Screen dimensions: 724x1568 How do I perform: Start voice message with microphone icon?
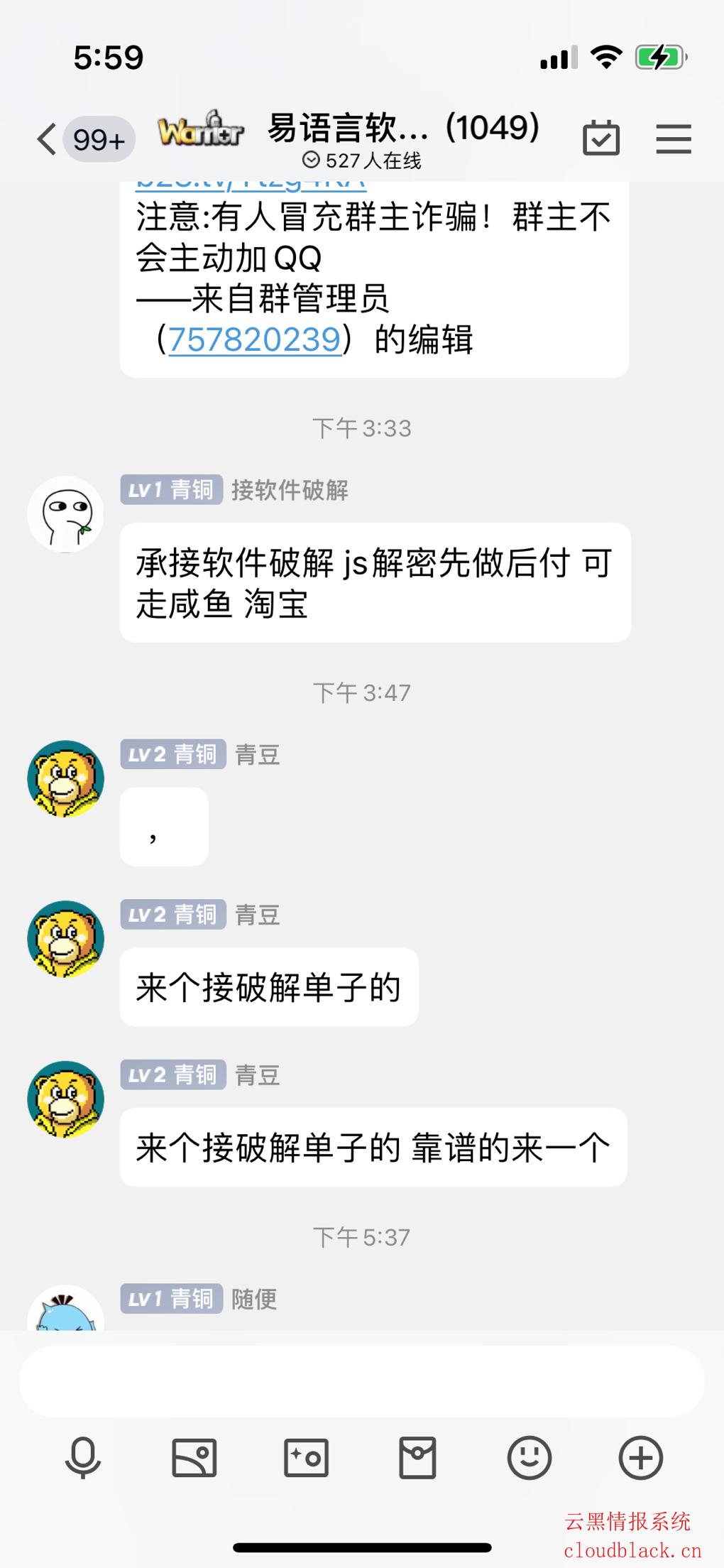[82, 1457]
